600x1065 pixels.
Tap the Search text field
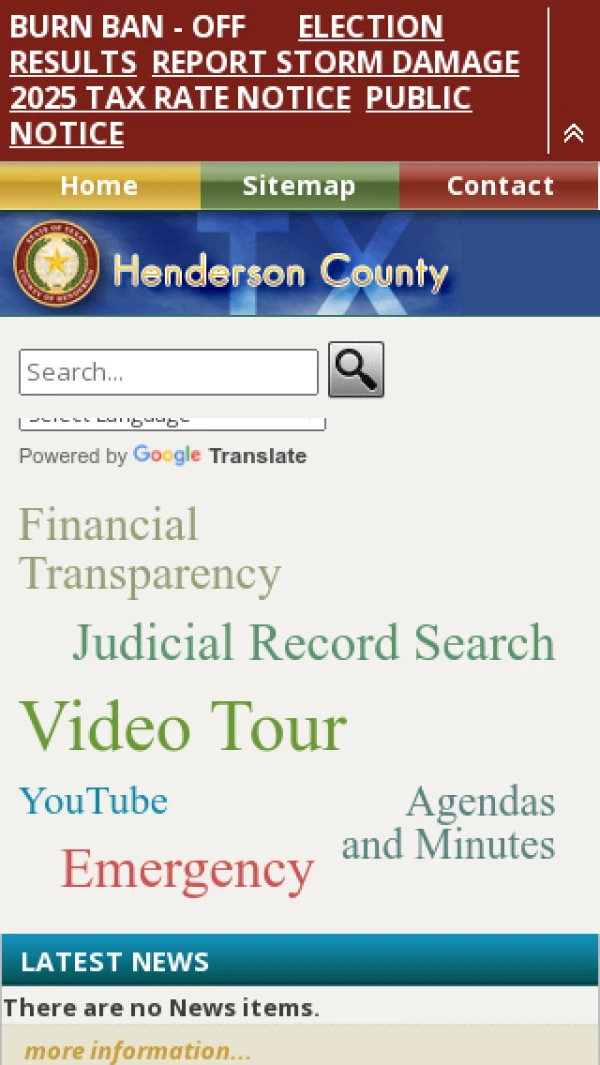168,373
